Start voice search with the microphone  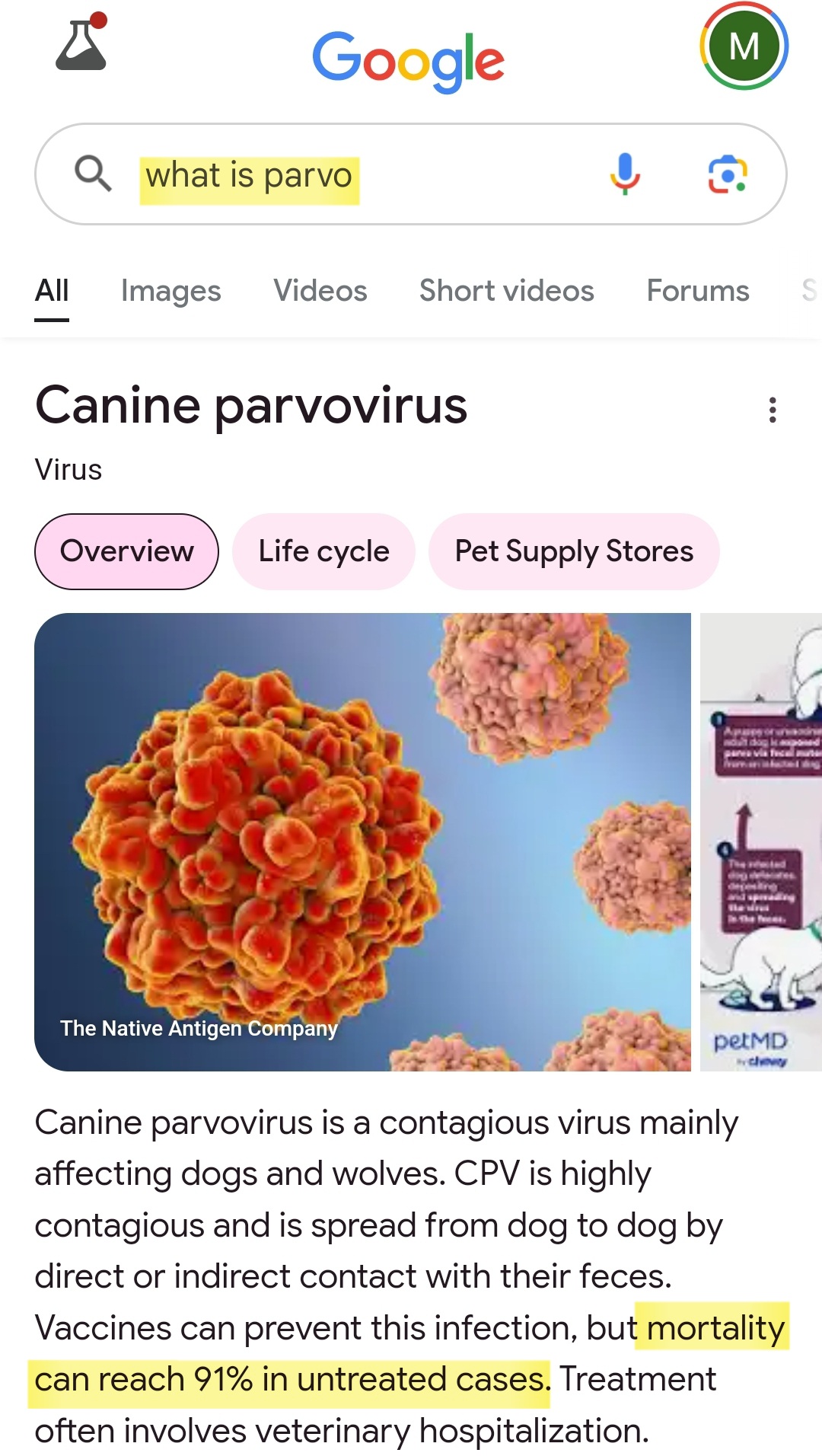point(625,174)
